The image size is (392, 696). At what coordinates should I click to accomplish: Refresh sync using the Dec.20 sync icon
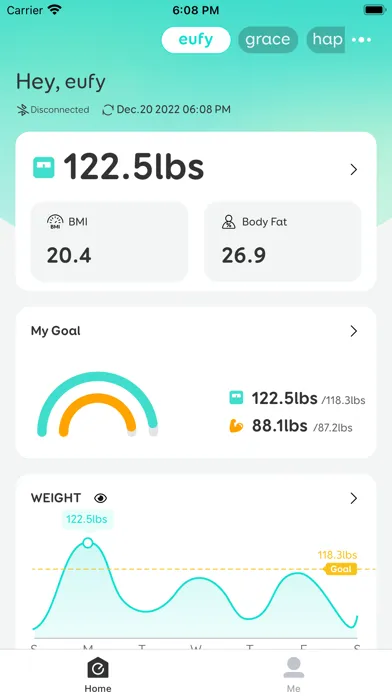click(108, 110)
